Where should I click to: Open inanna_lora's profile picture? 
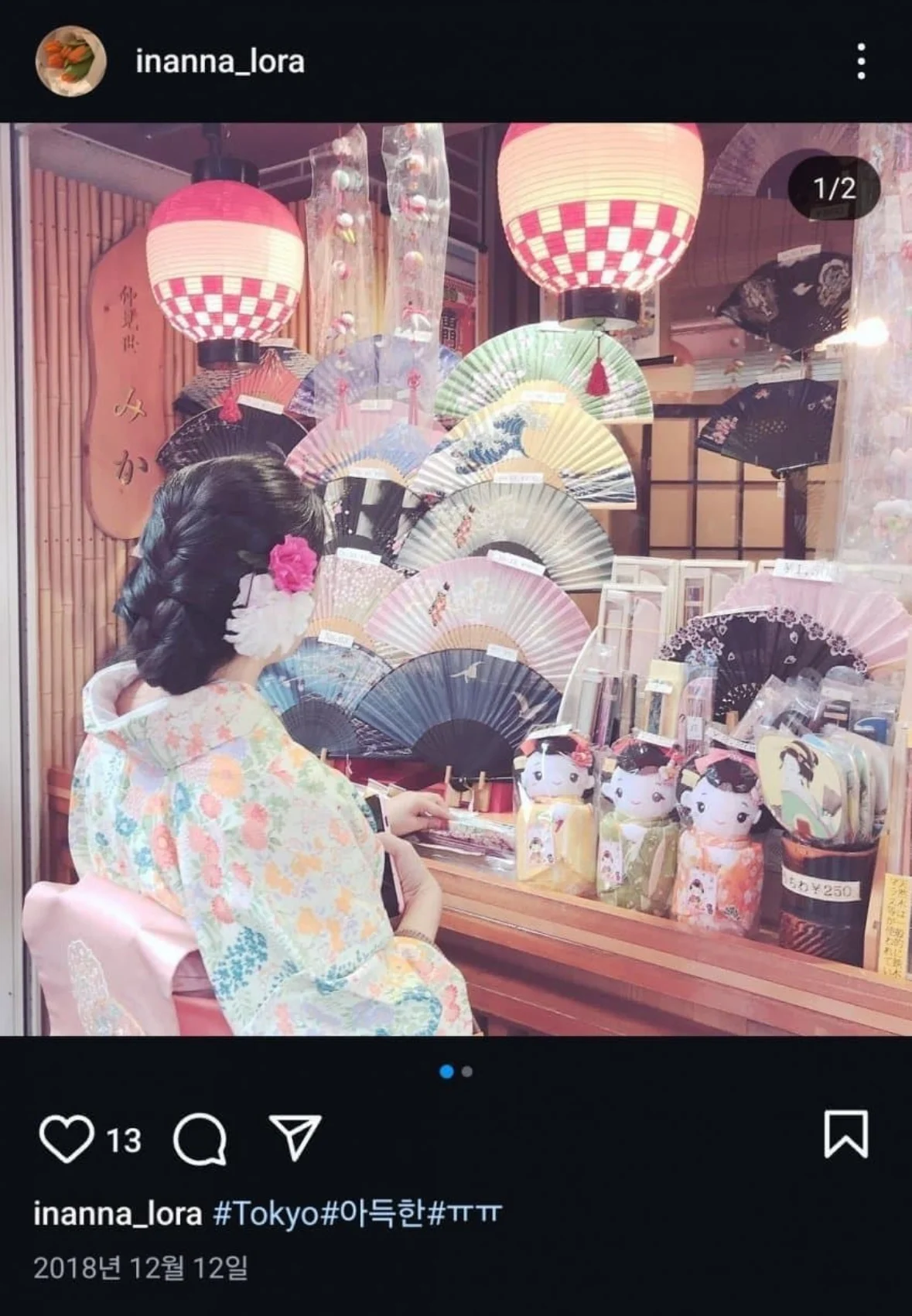pyautogui.click(x=70, y=61)
